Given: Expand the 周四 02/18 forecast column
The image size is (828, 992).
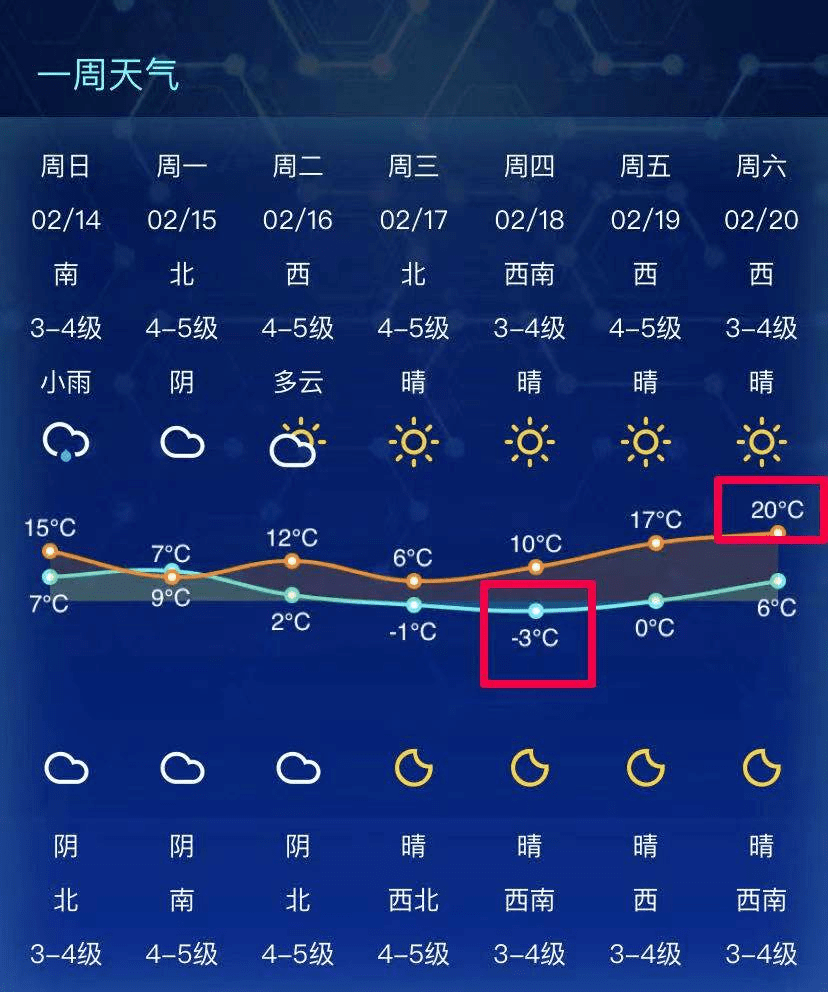Looking at the screenshot, I should (529, 194).
